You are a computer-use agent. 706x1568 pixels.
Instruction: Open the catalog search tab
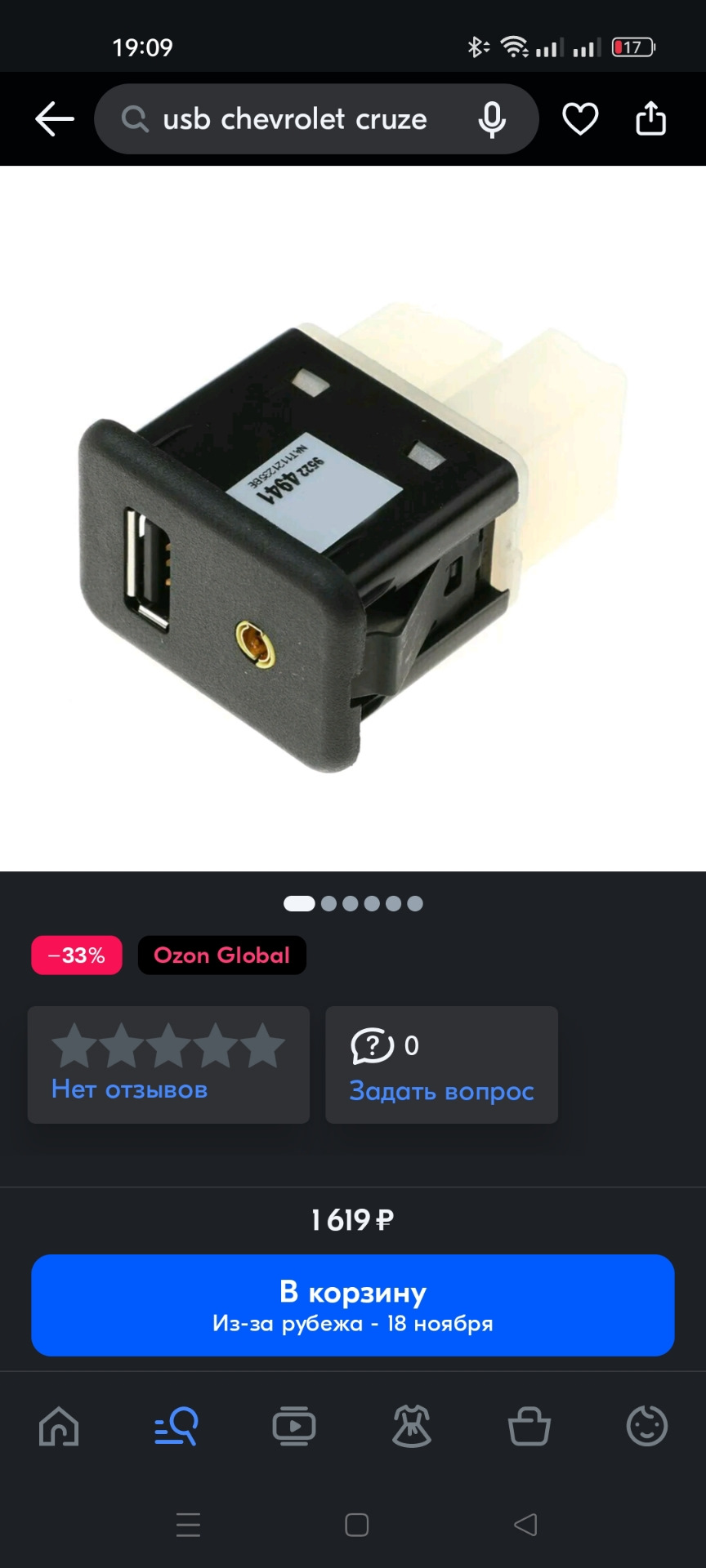tap(176, 1427)
